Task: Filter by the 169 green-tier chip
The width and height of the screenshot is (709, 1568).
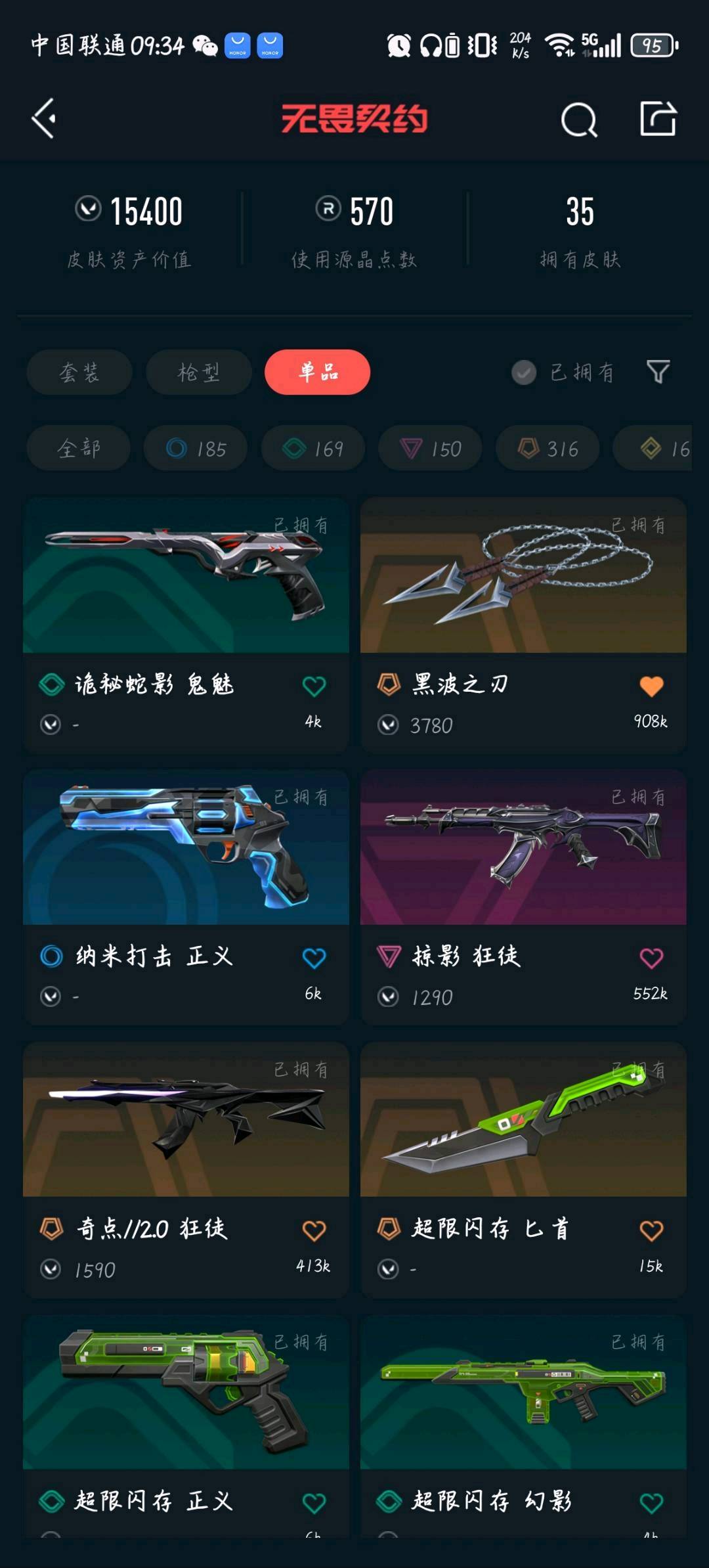Action: pos(313,448)
